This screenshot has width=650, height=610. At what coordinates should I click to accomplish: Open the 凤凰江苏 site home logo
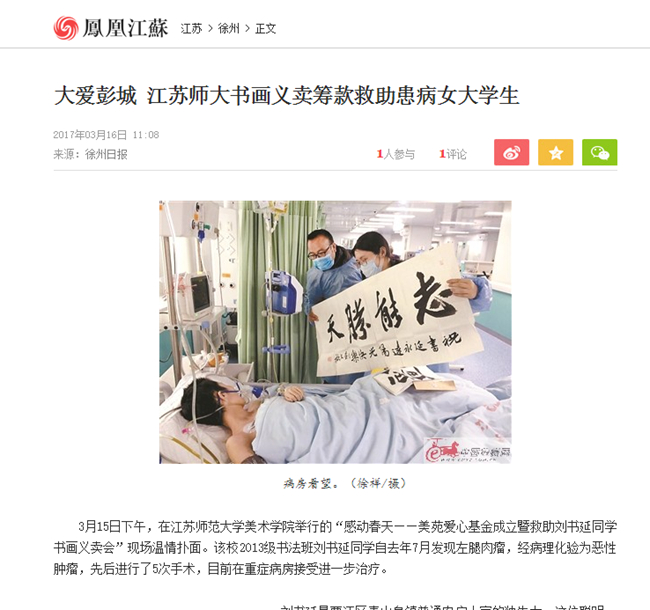click(110, 28)
